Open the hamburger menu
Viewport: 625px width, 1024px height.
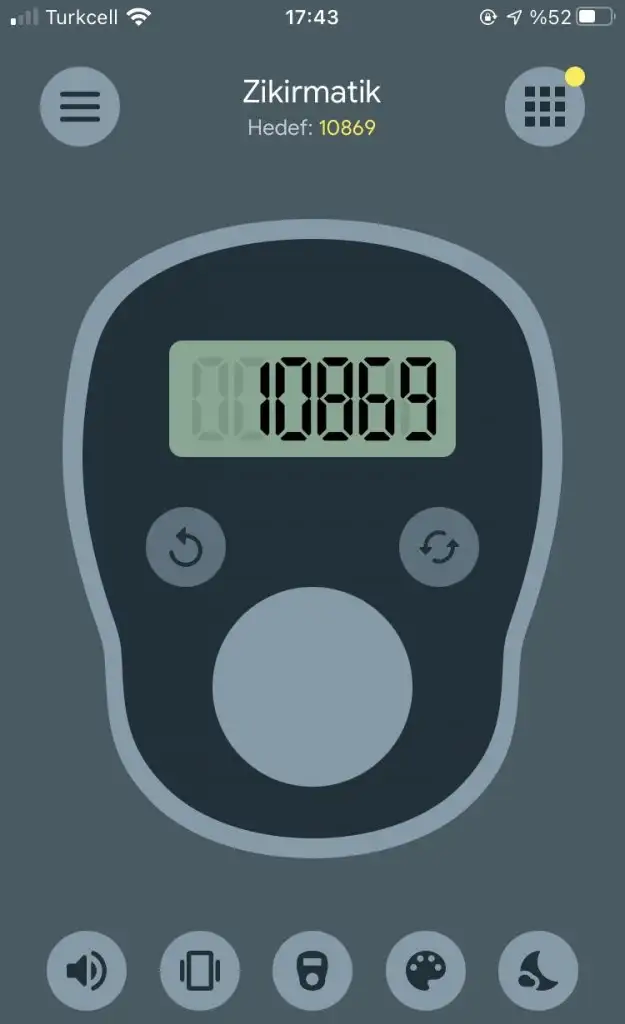pyautogui.click(x=80, y=106)
